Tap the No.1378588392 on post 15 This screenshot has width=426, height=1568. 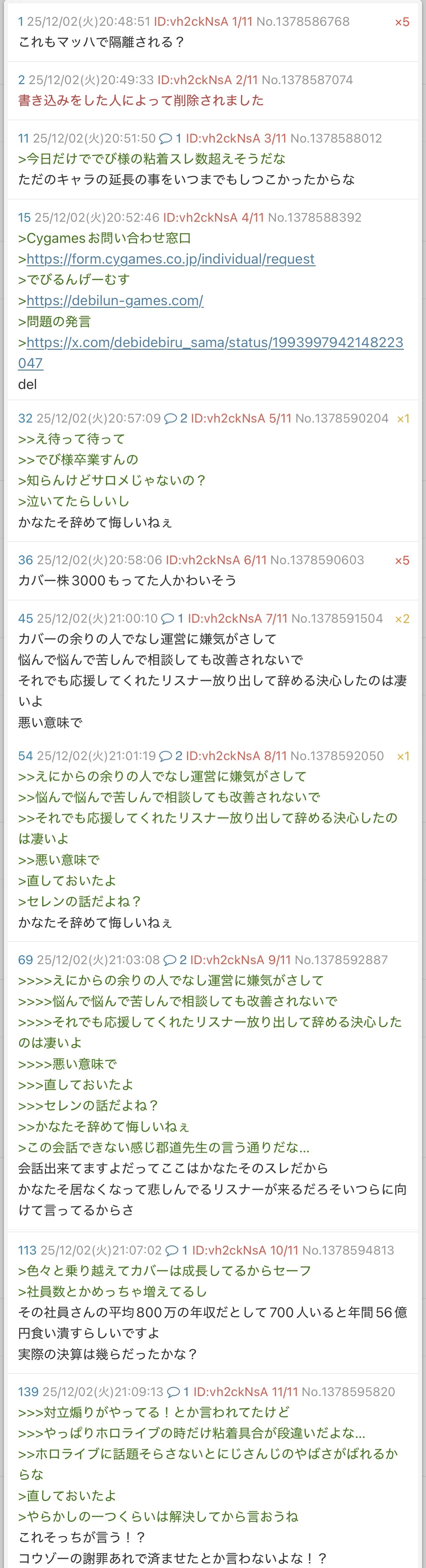point(314,217)
